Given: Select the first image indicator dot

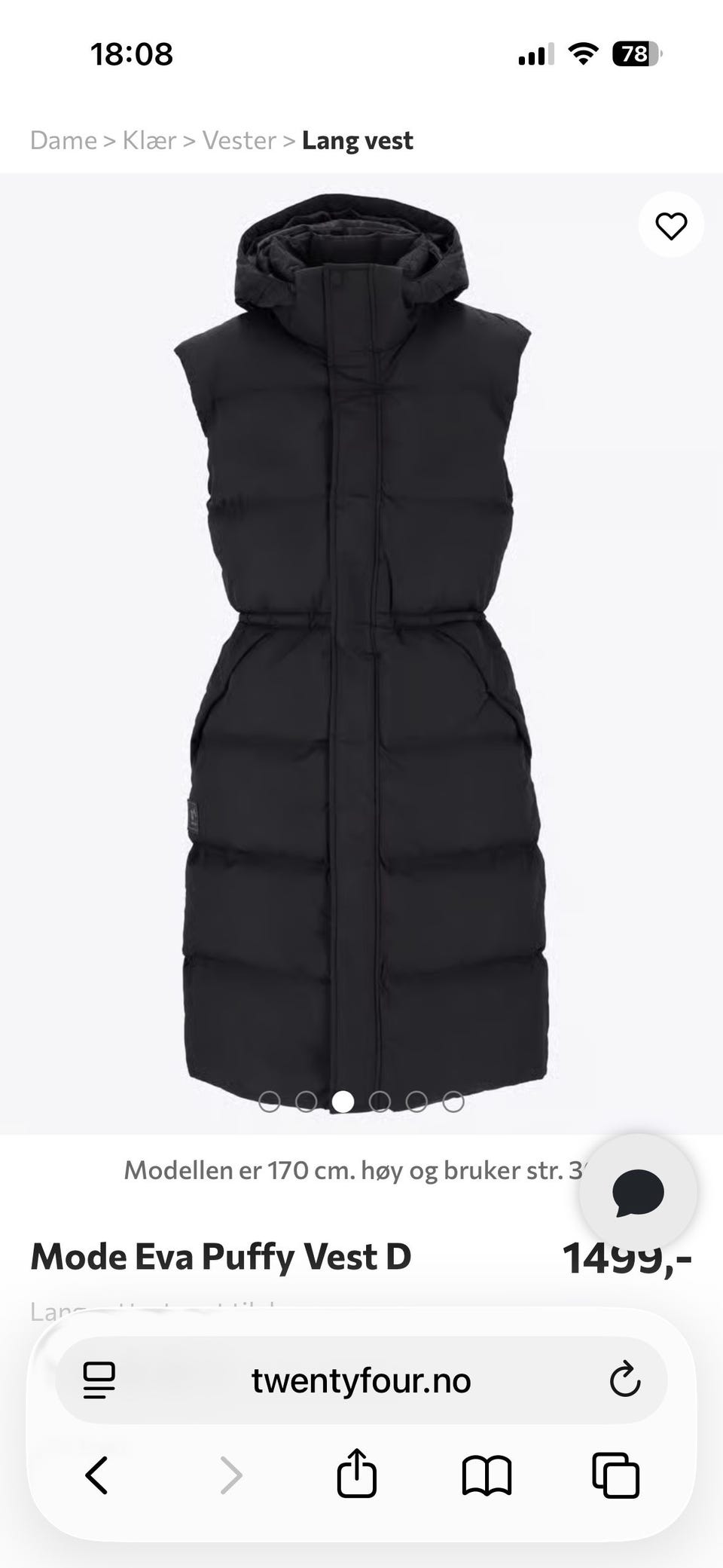Looking at the screenshot, I should pos(269,1102).
